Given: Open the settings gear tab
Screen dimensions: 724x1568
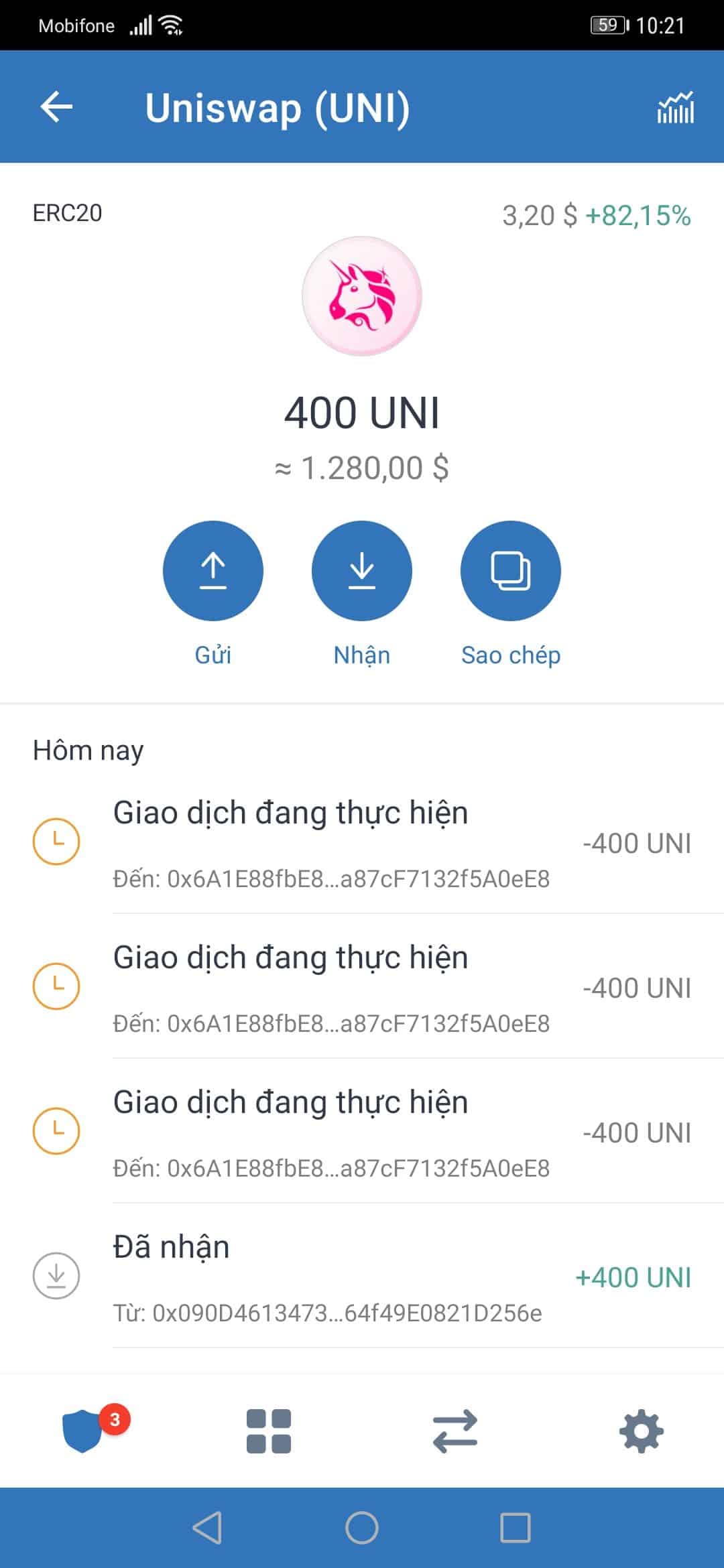Looking at the screenshot, I should tap(642, 1431).
